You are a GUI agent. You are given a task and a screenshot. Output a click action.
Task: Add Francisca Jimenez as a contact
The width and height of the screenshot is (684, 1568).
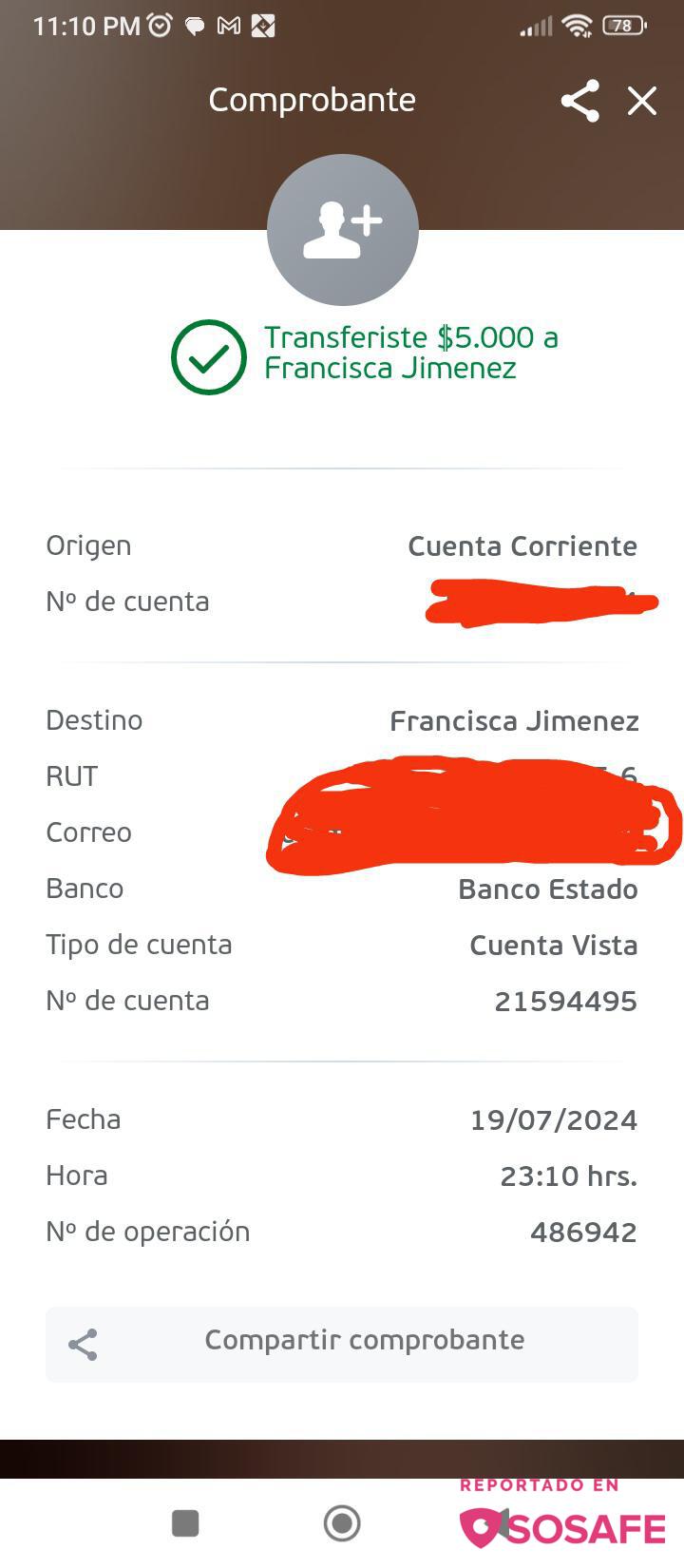point(343,230)
